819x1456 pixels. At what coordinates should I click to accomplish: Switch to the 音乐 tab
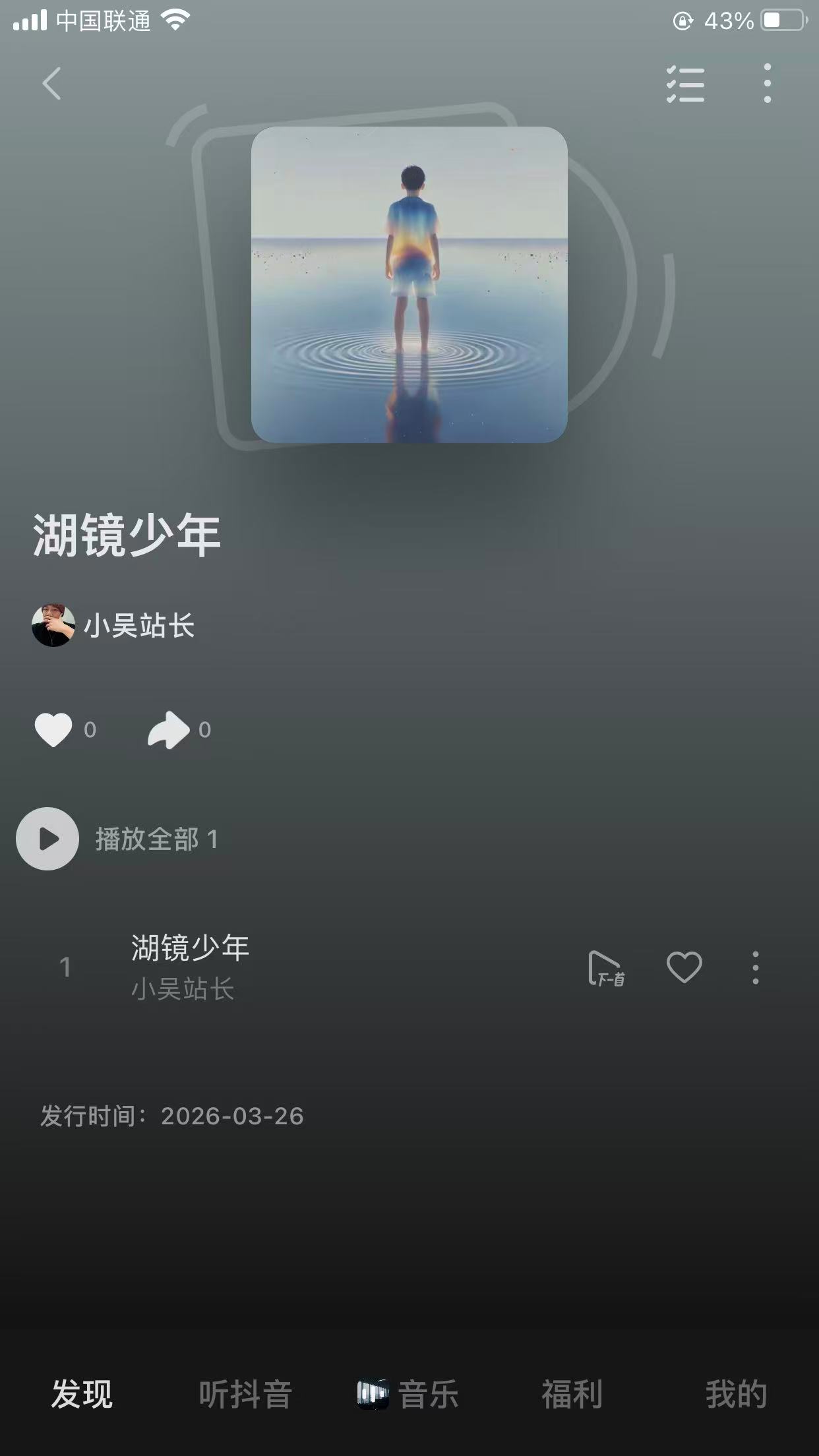pyautogui.click(x=409, y=1394)
